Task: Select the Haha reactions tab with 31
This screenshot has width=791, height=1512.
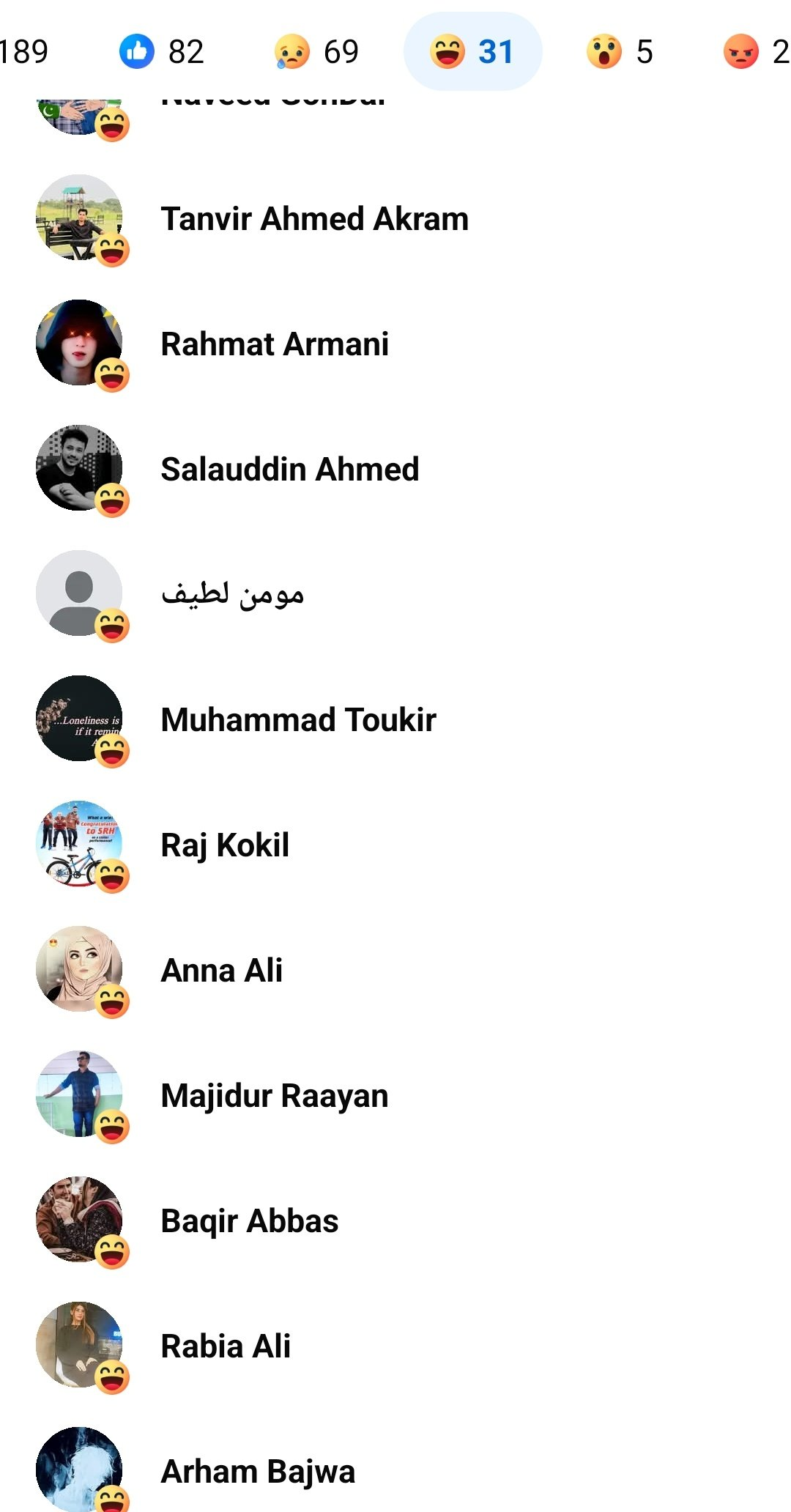Action: [472, 52]
